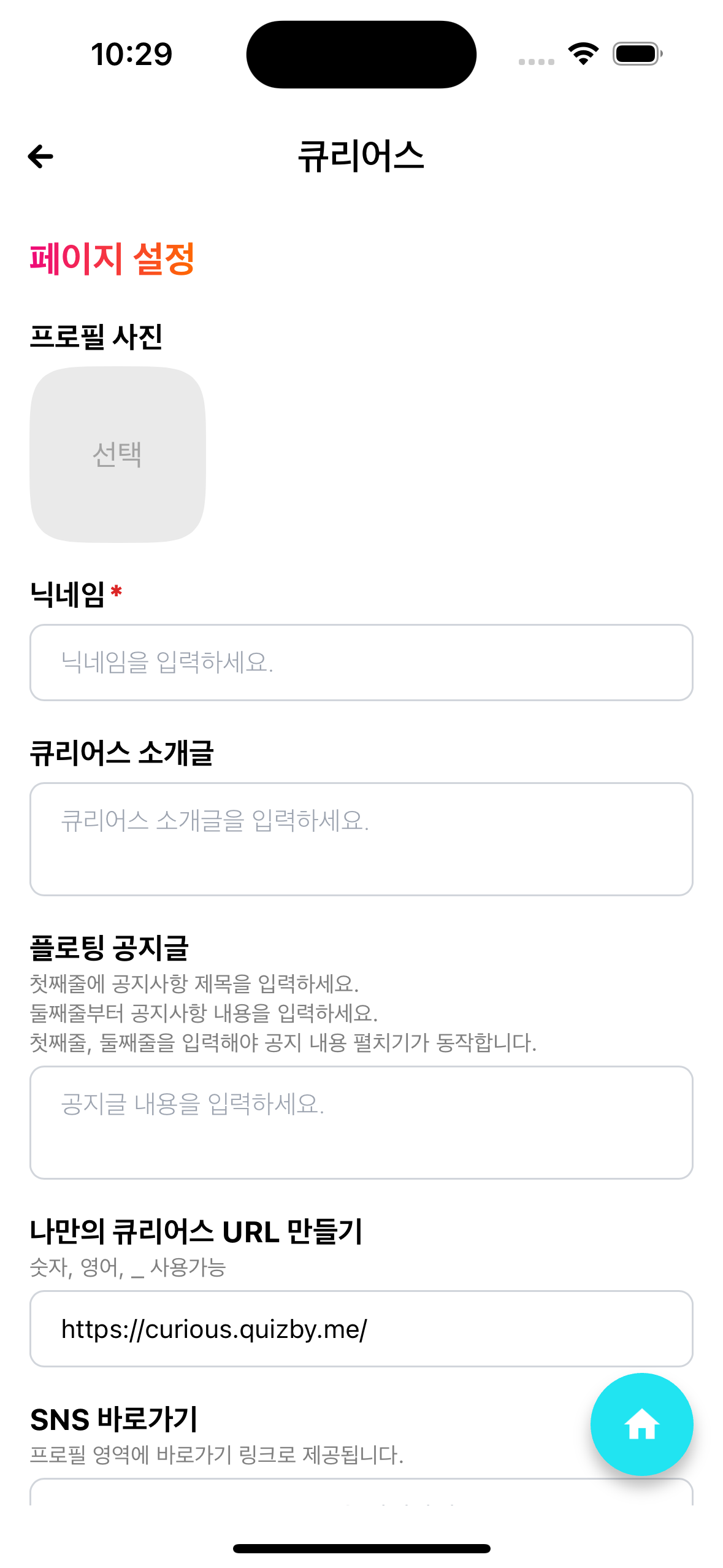The height and width of the screenshot is (1568, 723).
Task: Tap the Dynamic Island area at top
Action: (361, 53)
